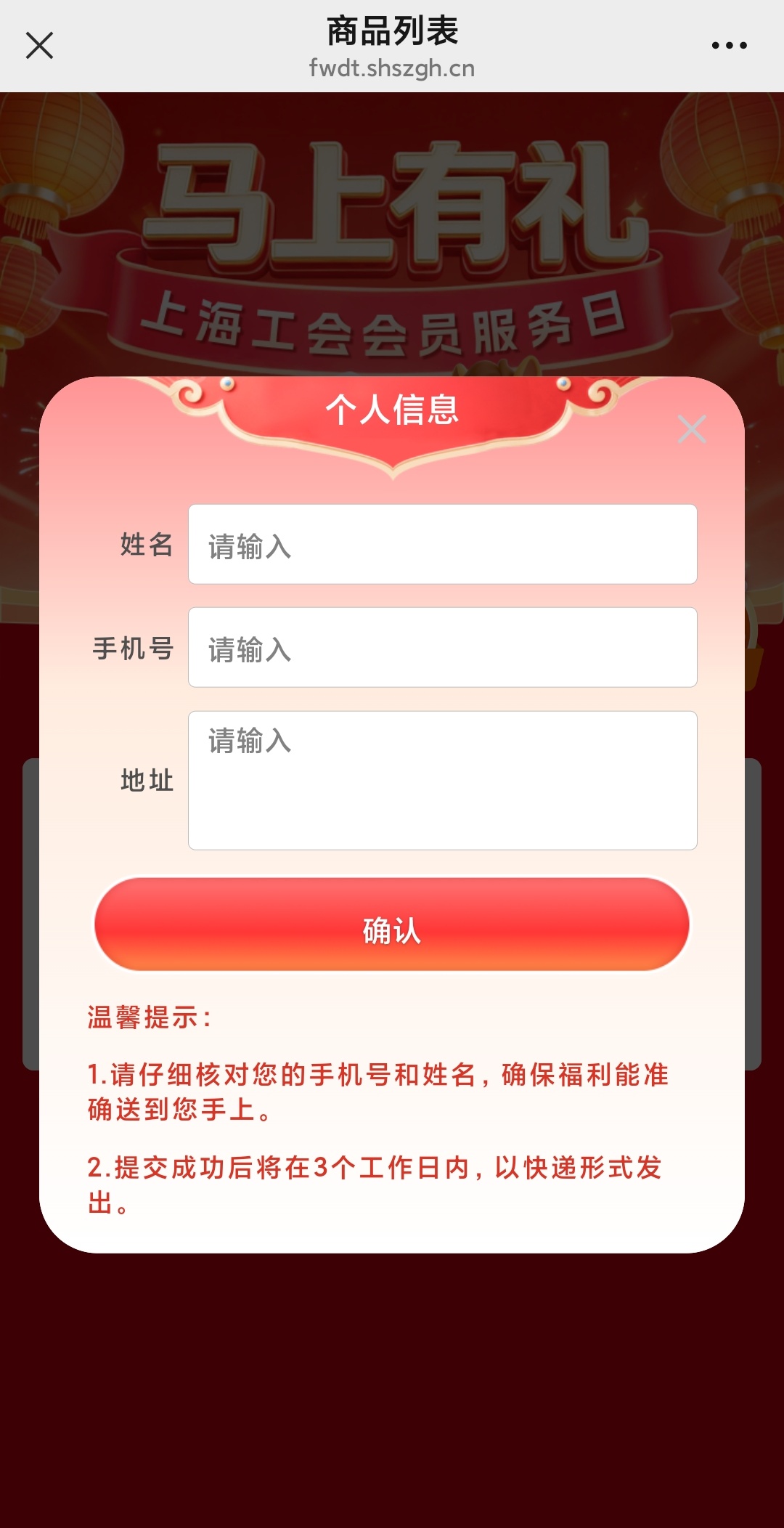The image size is (784, 1528).
Task: Open the three-dot overflow menu
Action: (729, 45)
